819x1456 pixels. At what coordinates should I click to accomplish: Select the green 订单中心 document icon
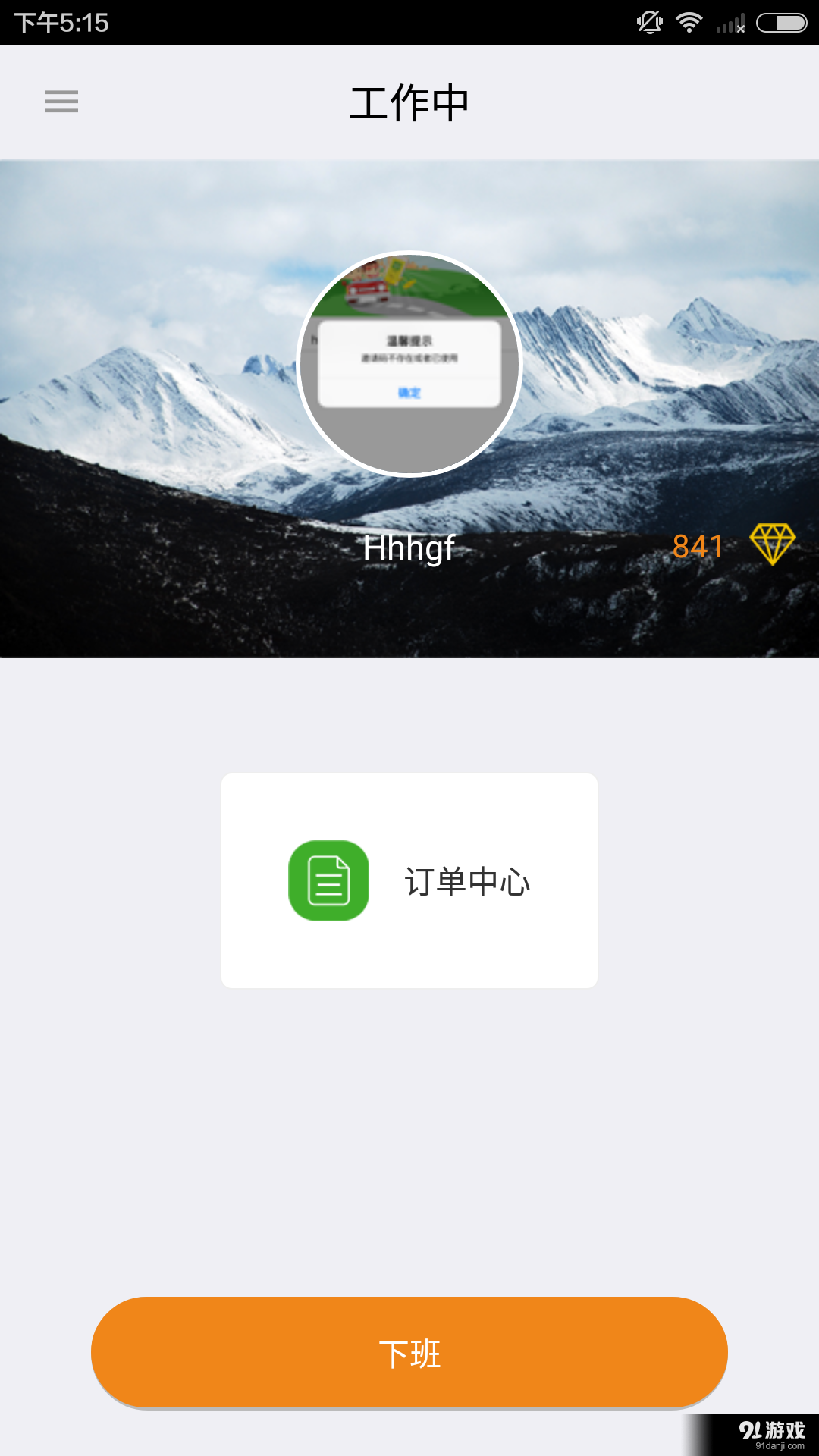(328, 881)
